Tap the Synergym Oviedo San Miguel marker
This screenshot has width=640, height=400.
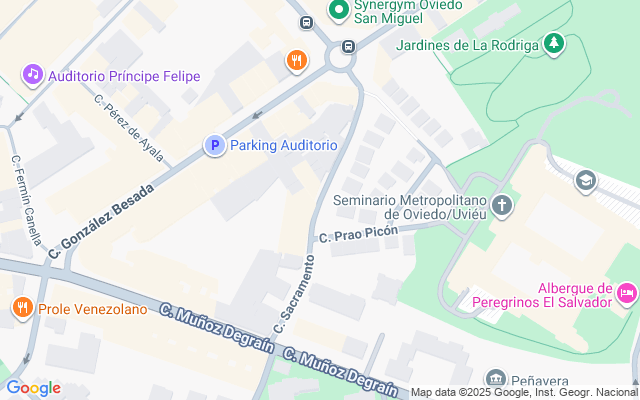[339, 10]
